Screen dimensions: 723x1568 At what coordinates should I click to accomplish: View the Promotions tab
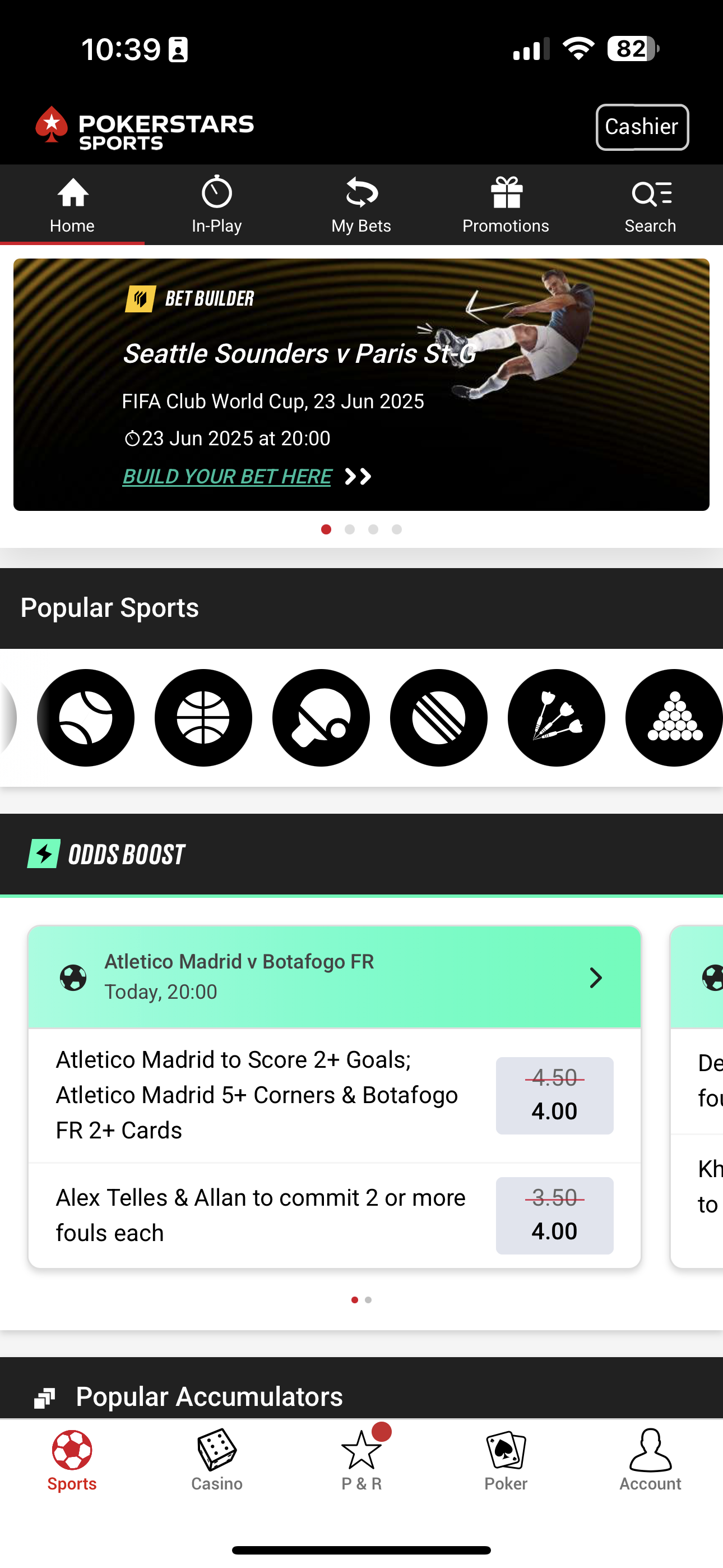pos(505,206)
